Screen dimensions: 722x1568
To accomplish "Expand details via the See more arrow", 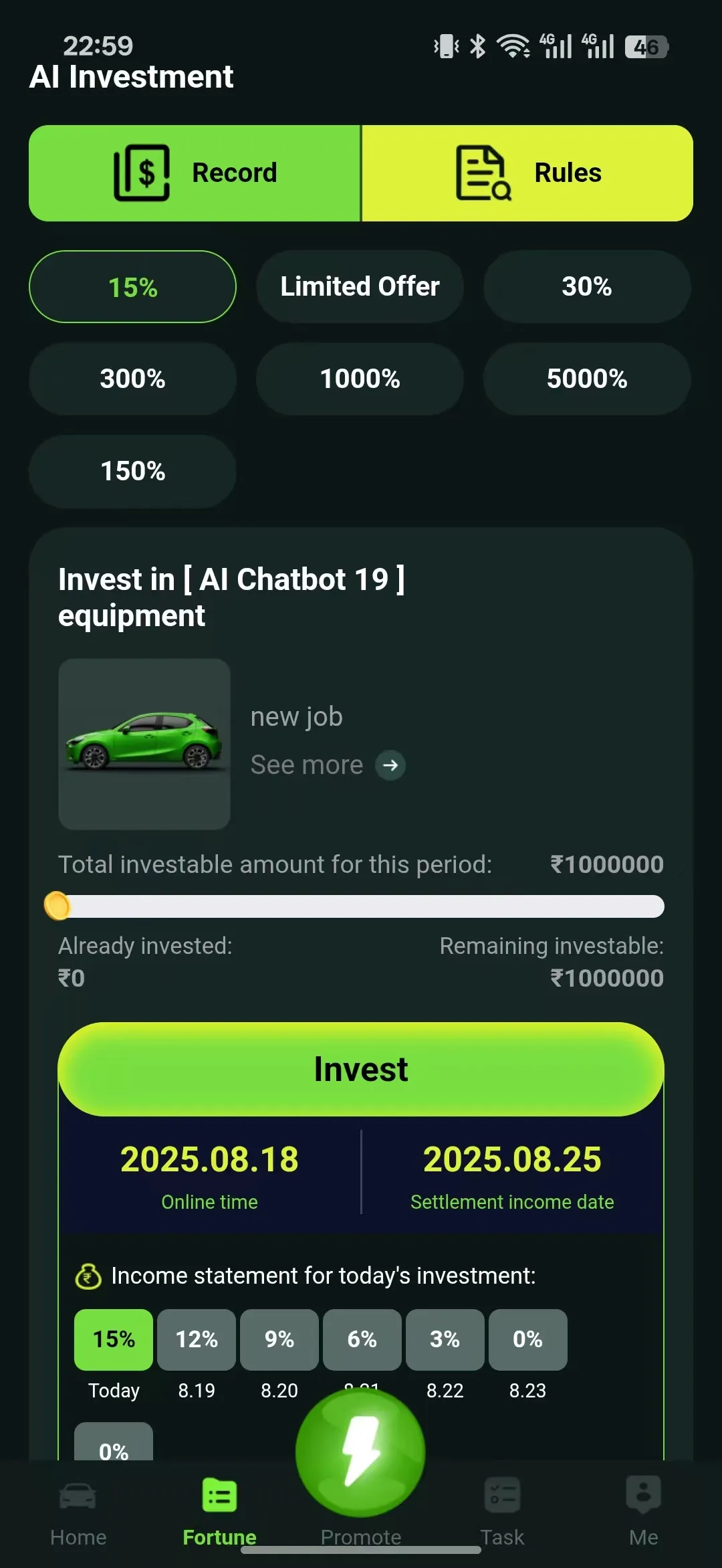I will pyautogui.click(x=391, y=765).
